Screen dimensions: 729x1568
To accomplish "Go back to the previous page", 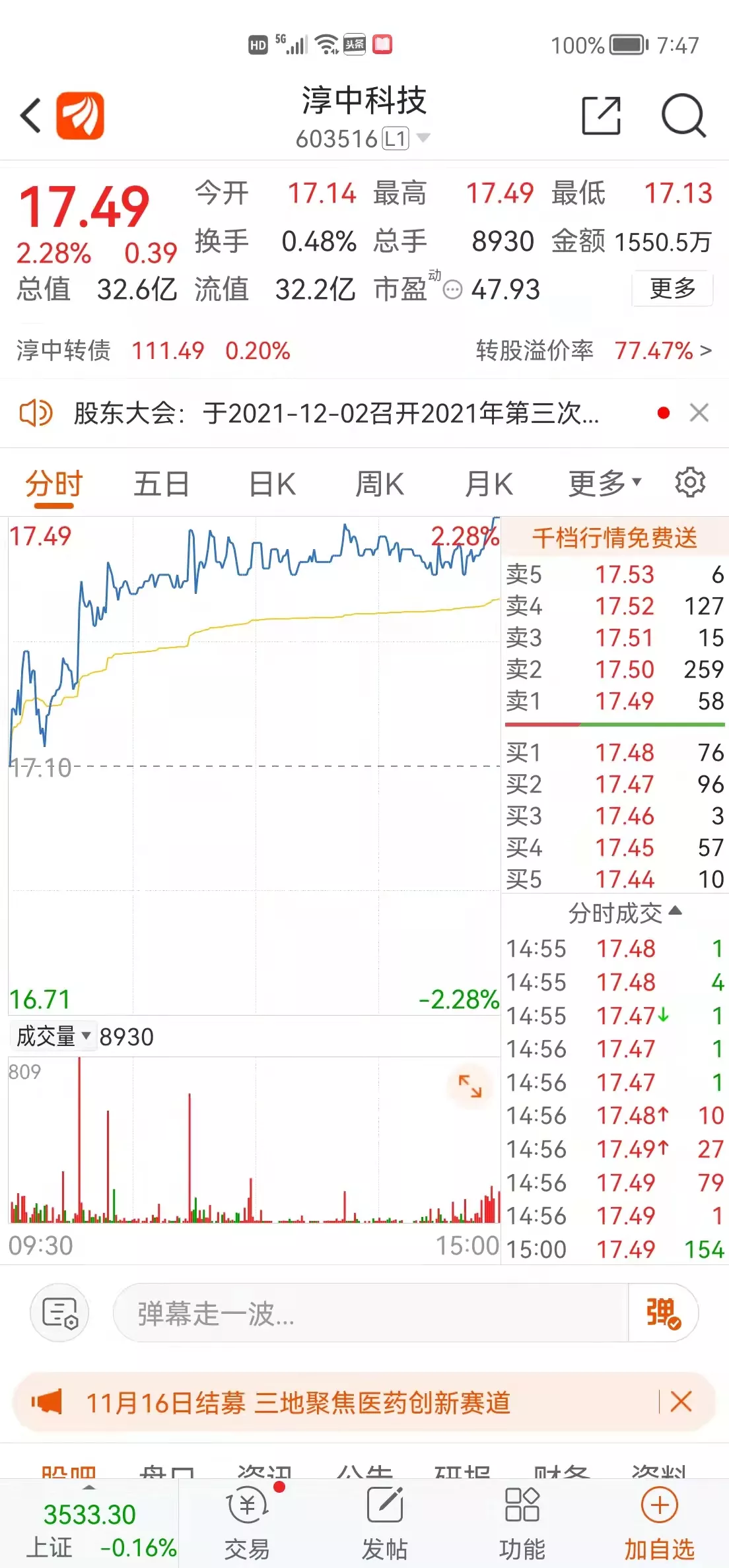I will (31, 116).
